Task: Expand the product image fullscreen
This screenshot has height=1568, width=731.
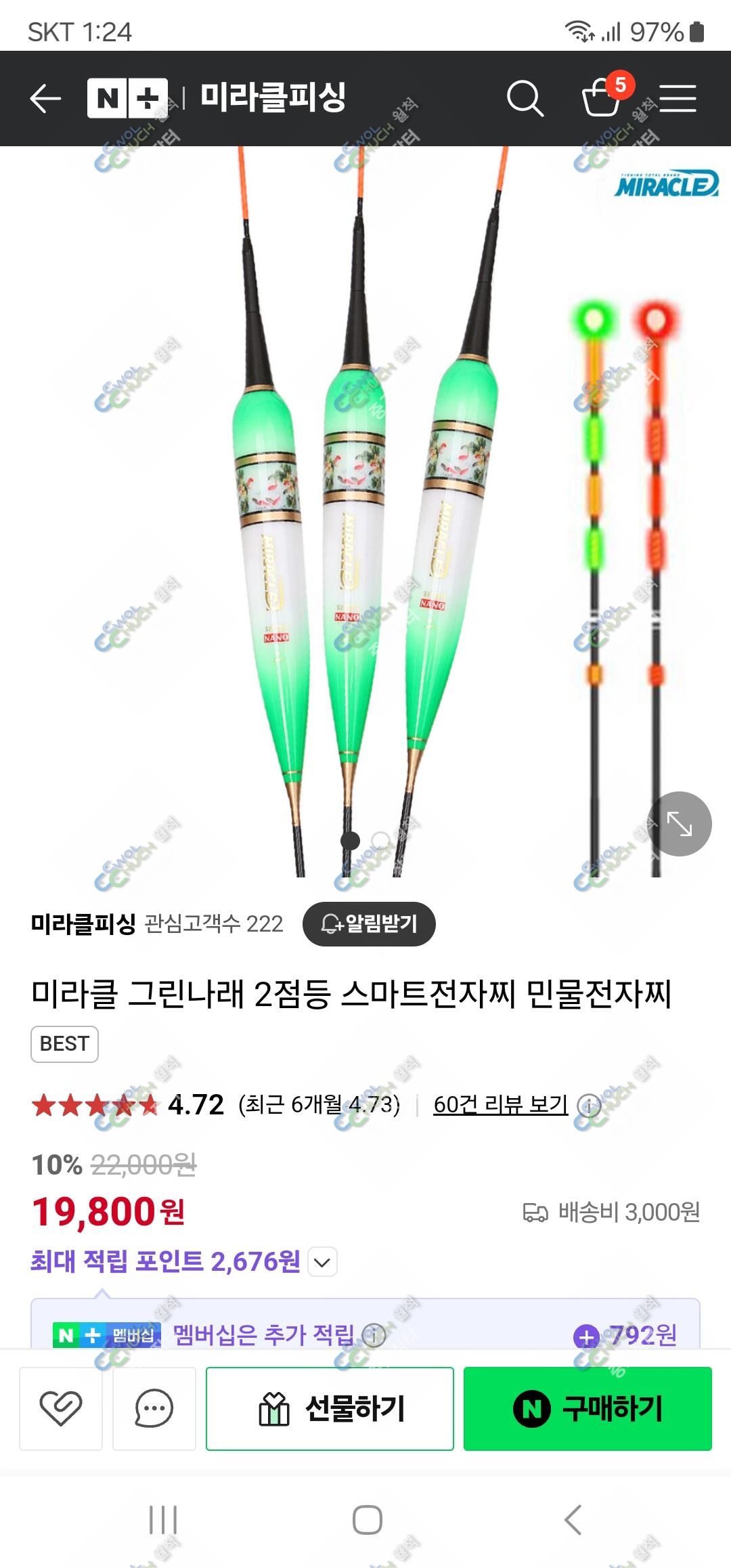Action: [x=680, y=824]
